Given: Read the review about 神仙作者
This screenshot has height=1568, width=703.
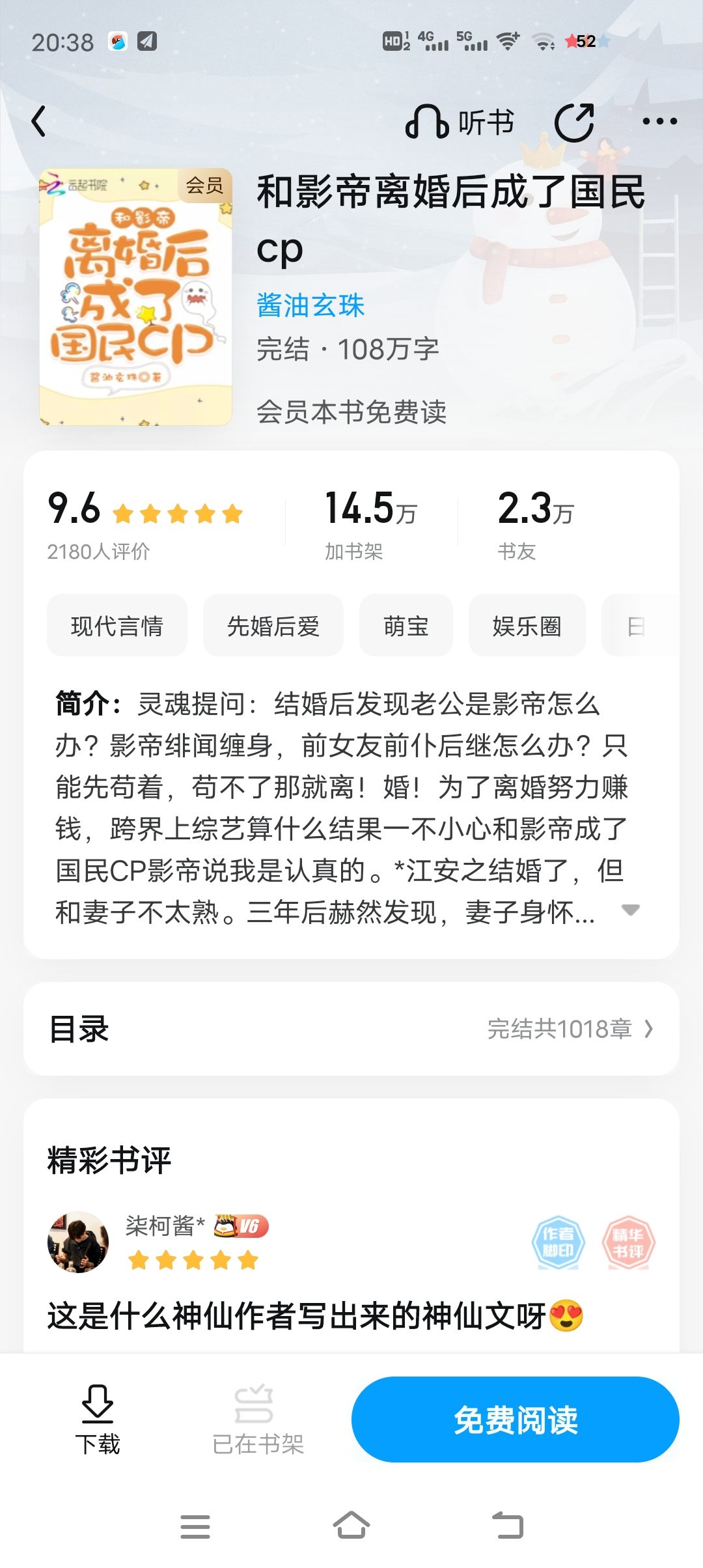Looking at the screenshot, I should pyautogui.click(x=316, y=1316).
